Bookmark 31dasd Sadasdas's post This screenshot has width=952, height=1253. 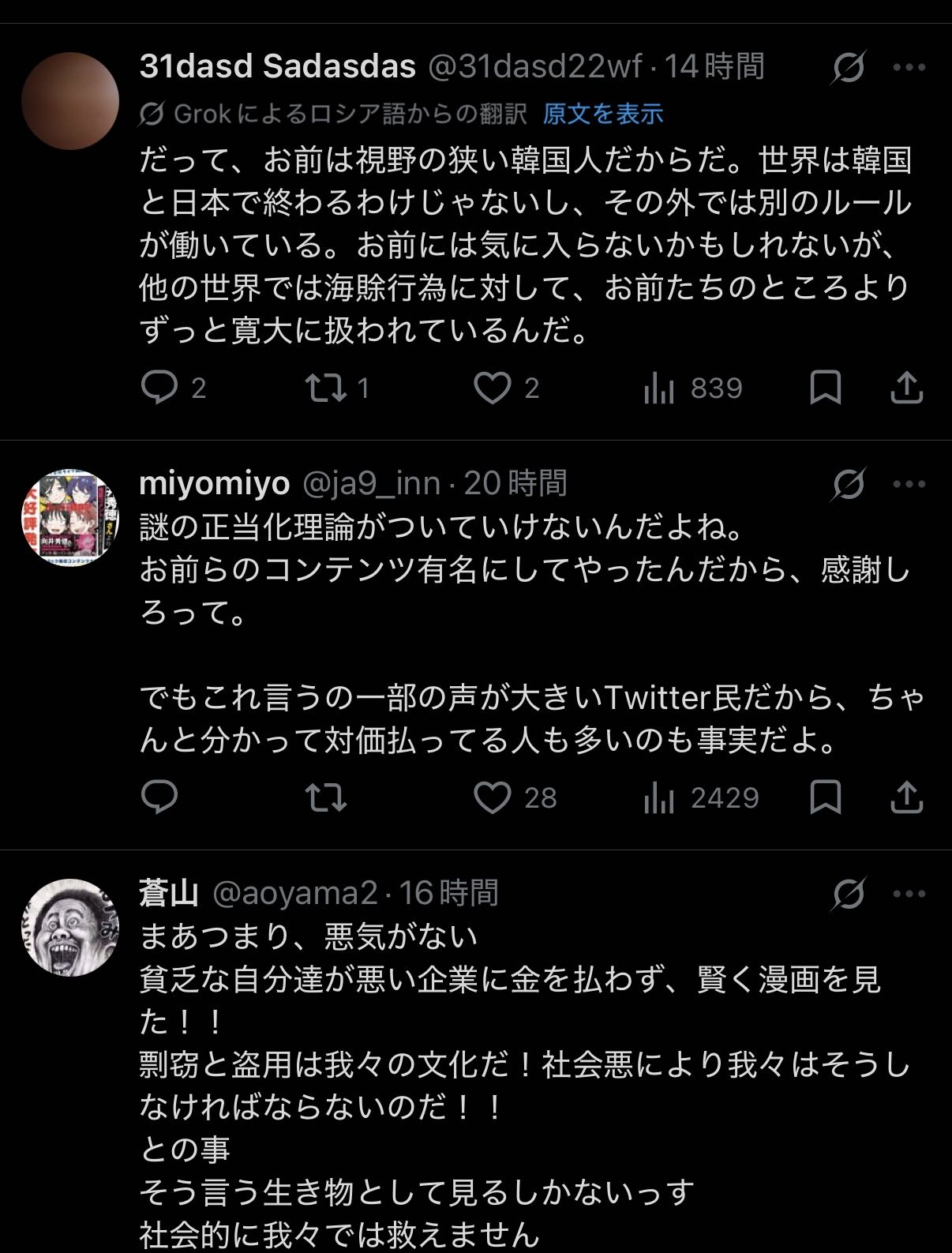pyautogui.click(x=826, y=388)
